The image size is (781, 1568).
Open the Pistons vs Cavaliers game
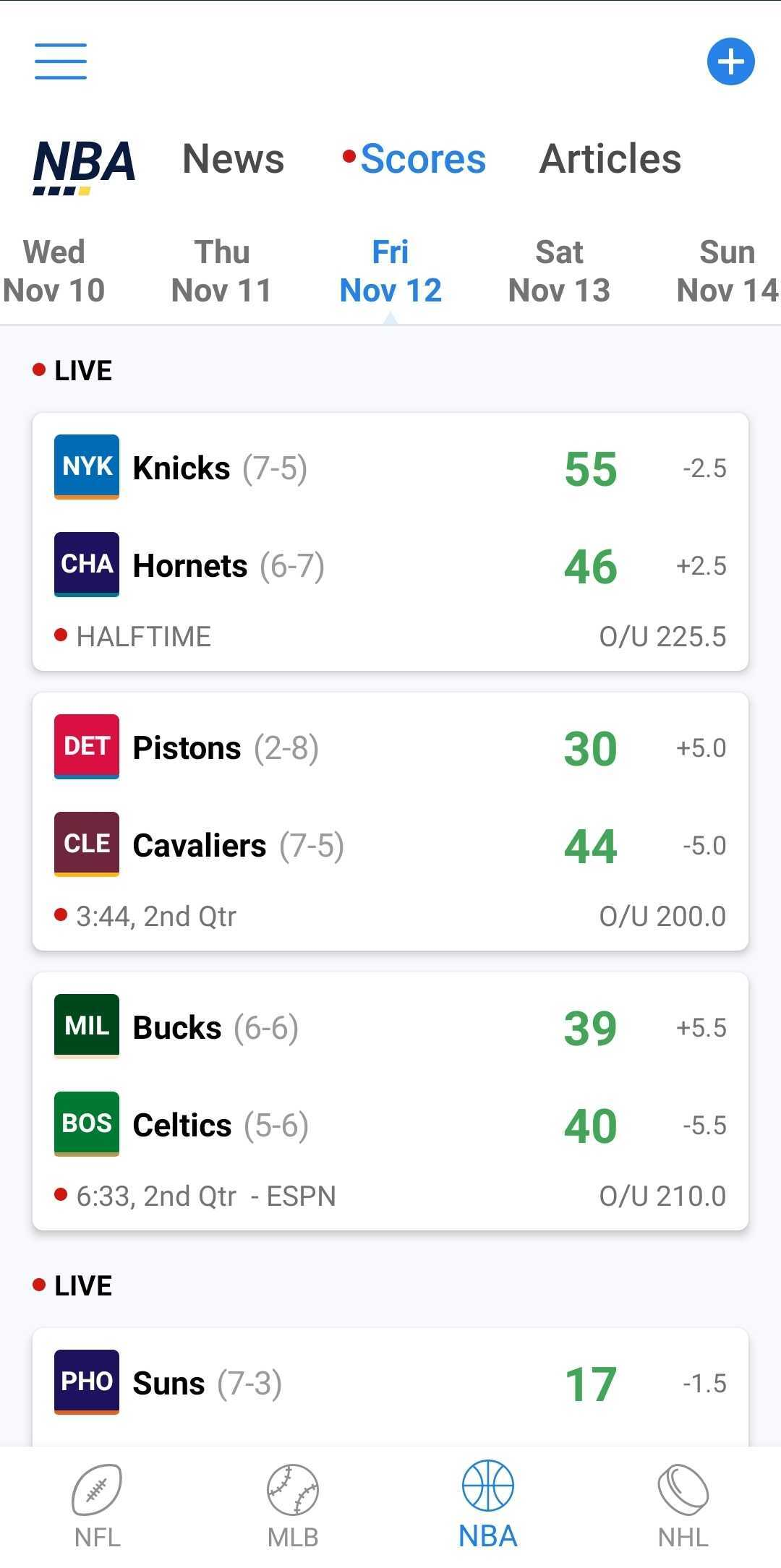[390, 821]
